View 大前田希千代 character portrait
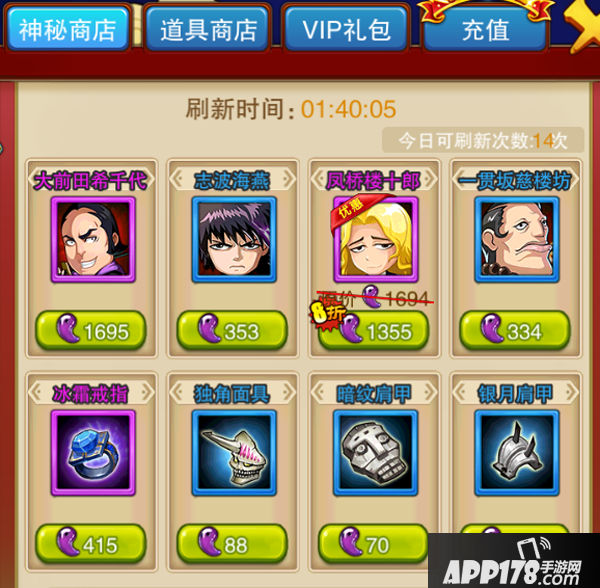This screenshot has height=588, width=600. 91,239
